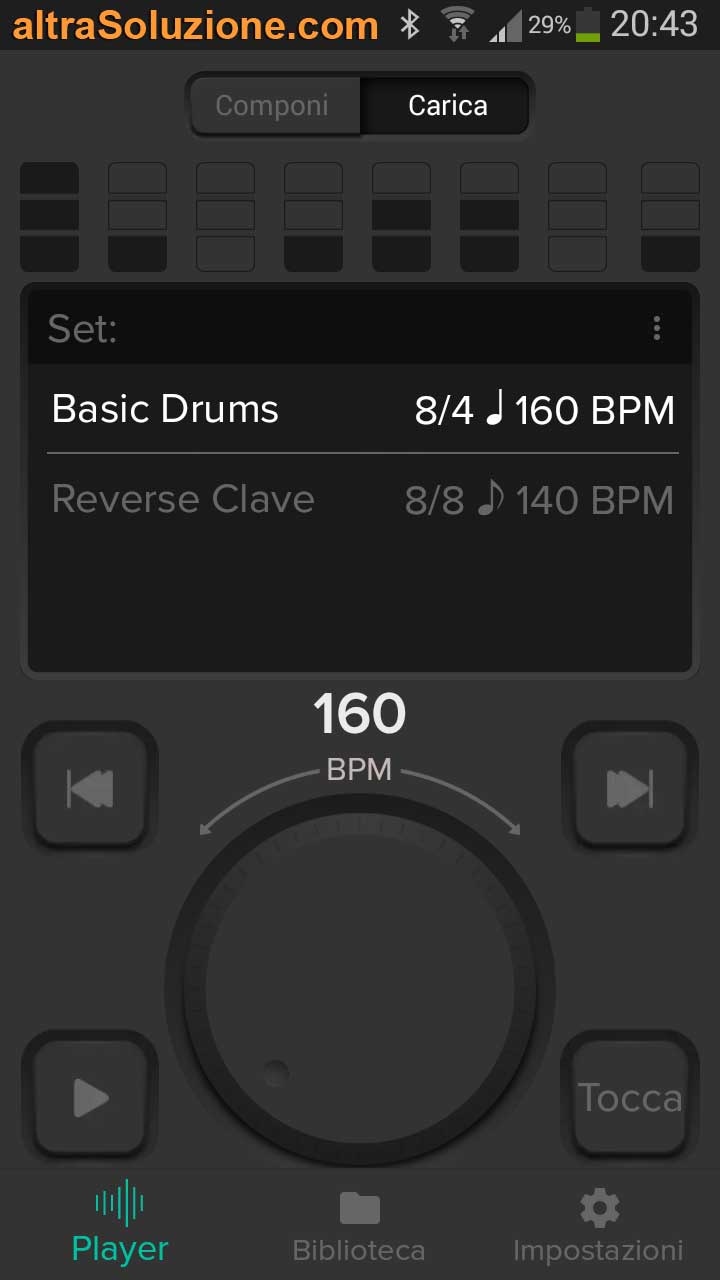Skip to the next pattern
This screenshot has width=720, height=1280.
(630, 788)
